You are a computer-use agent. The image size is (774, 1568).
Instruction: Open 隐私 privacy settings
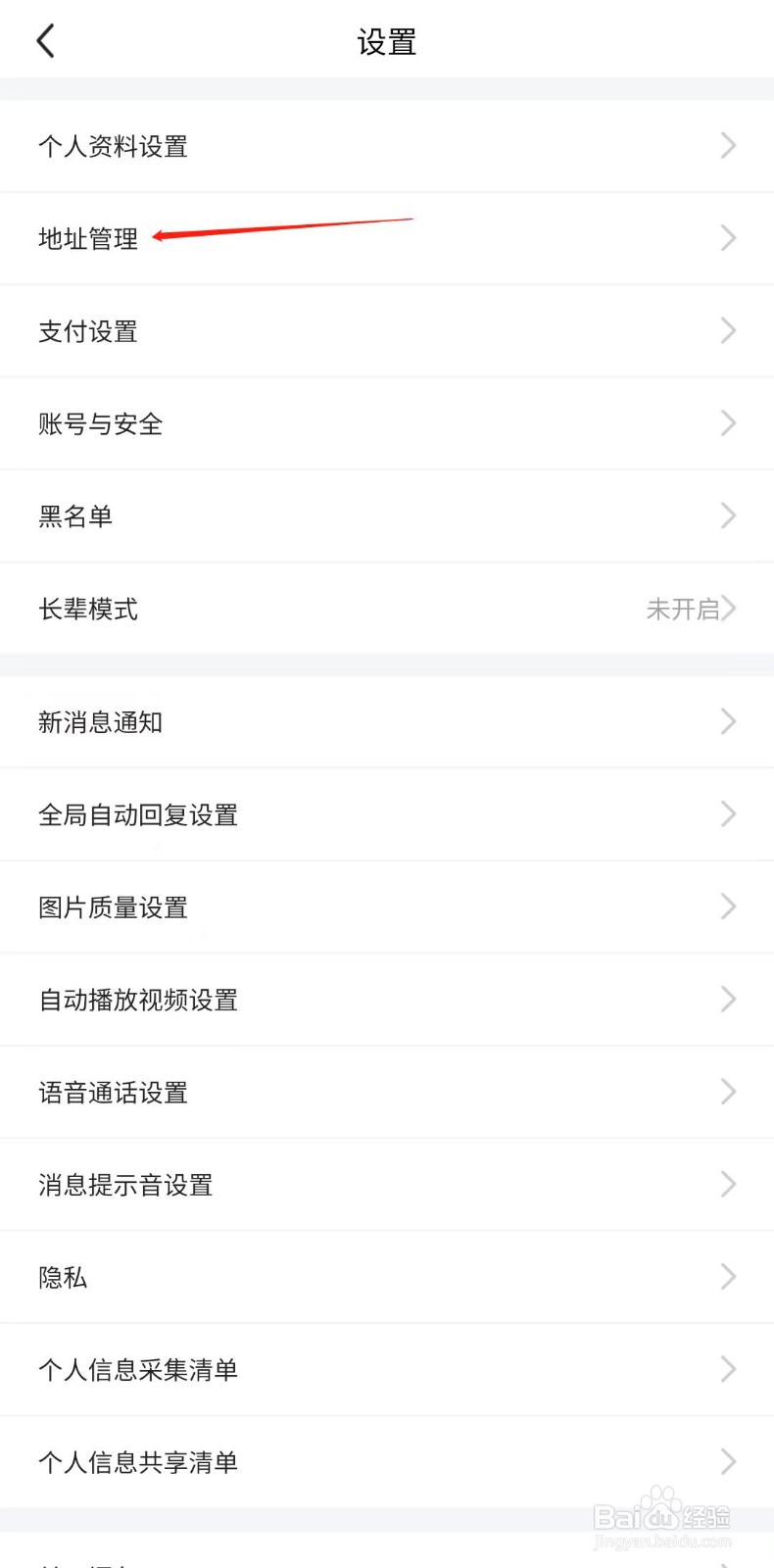pos(62,1277)
